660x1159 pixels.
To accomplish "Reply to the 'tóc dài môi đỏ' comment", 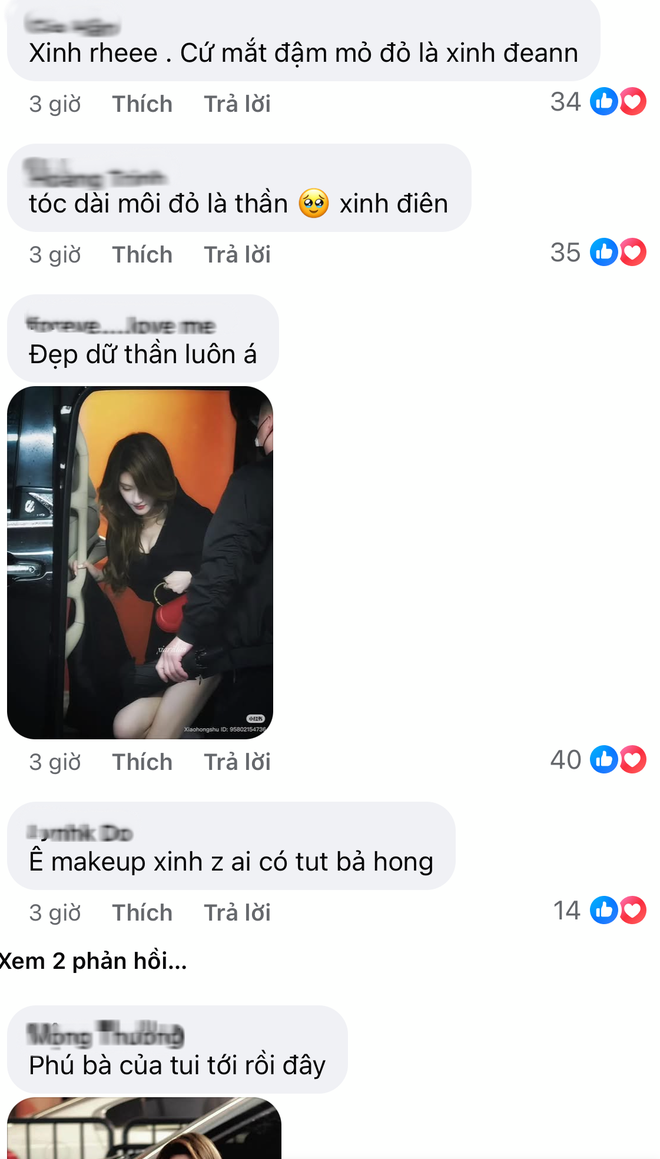I will [237, 255].
